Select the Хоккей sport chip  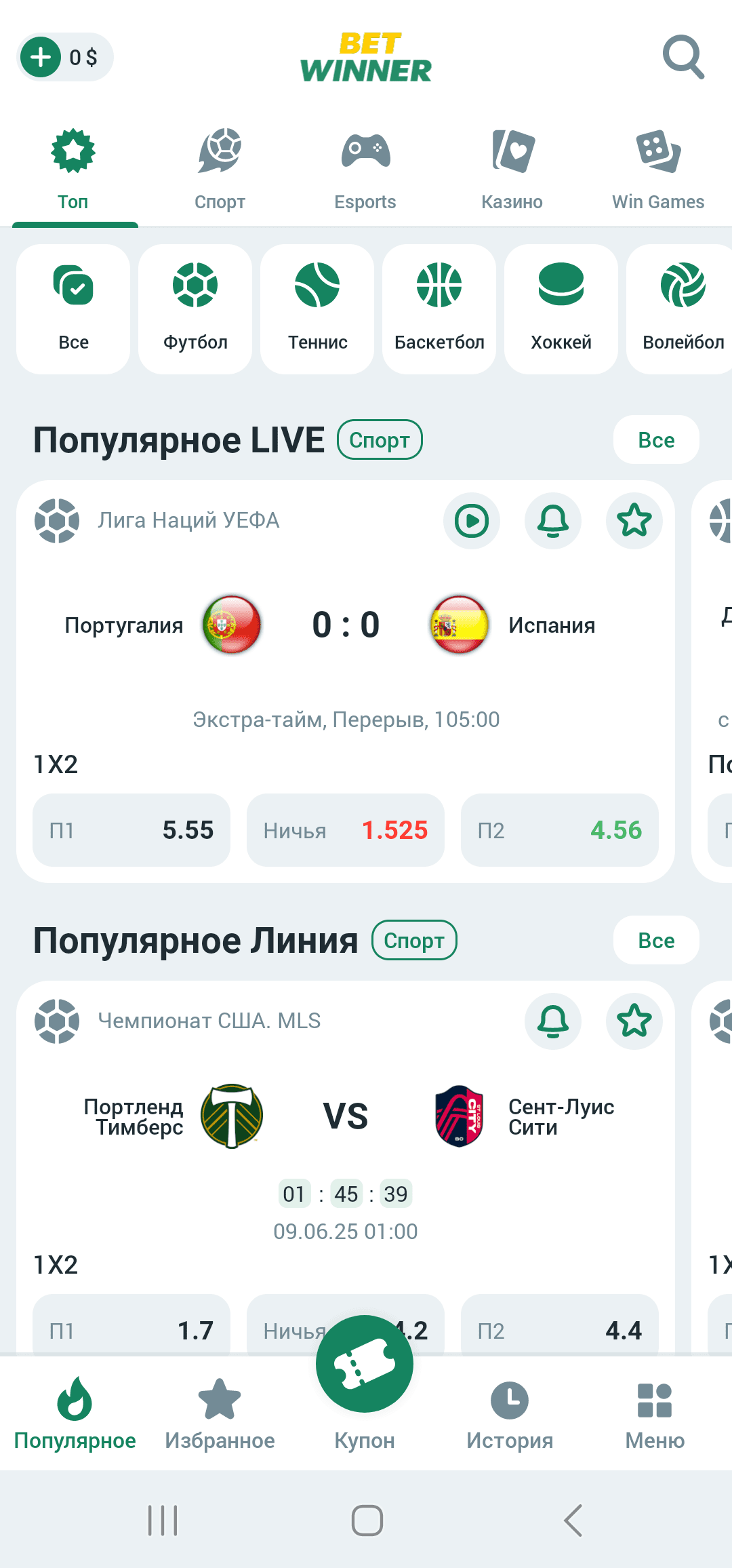(561, 309)
